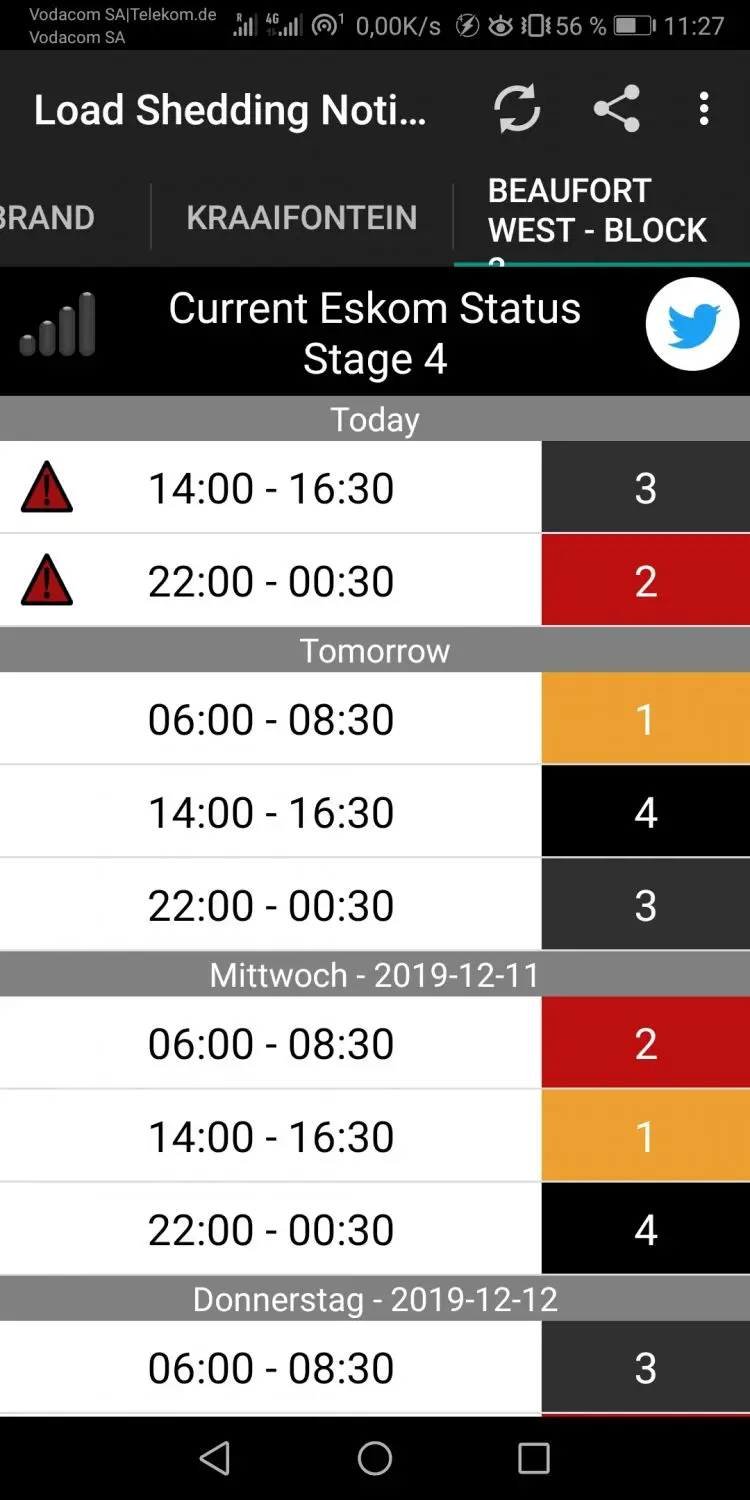
Task: Go back with the system back button
Action: (x=215, y=1458)
